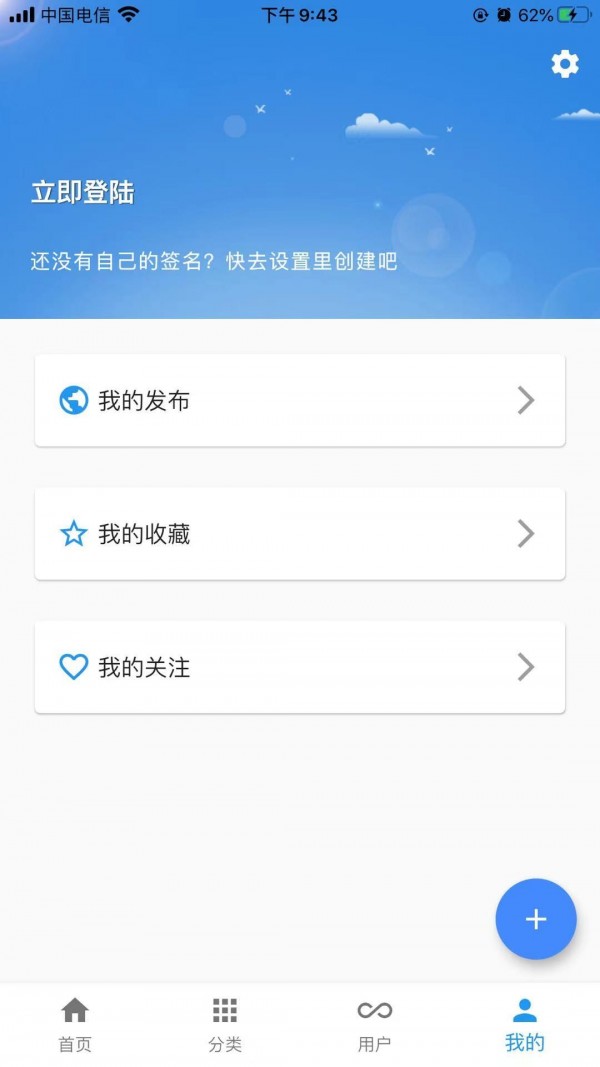Open the 我的收藏 row

click(300, 534)
